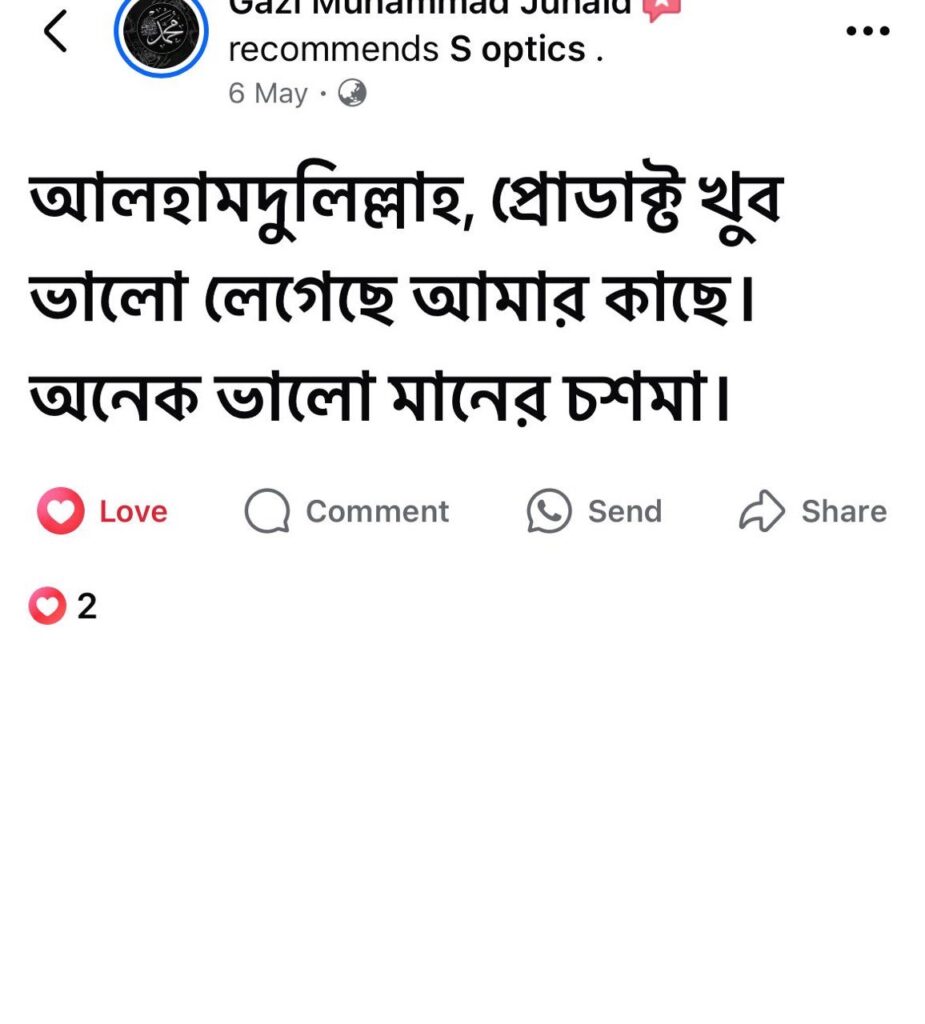Open the three-dot overflow menu

pyautogui.click(x=867, y=31)
